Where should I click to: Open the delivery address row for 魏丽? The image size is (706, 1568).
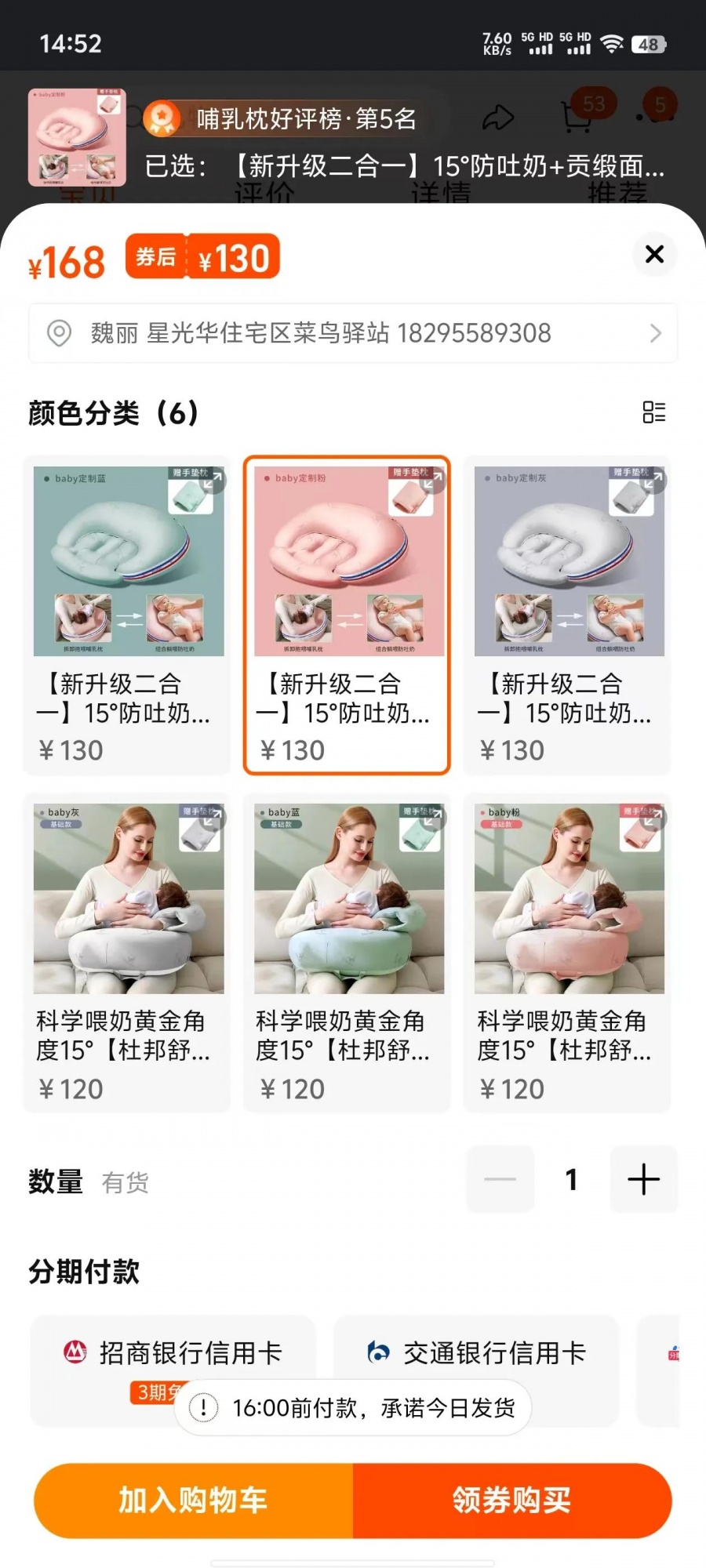[353, 333]
